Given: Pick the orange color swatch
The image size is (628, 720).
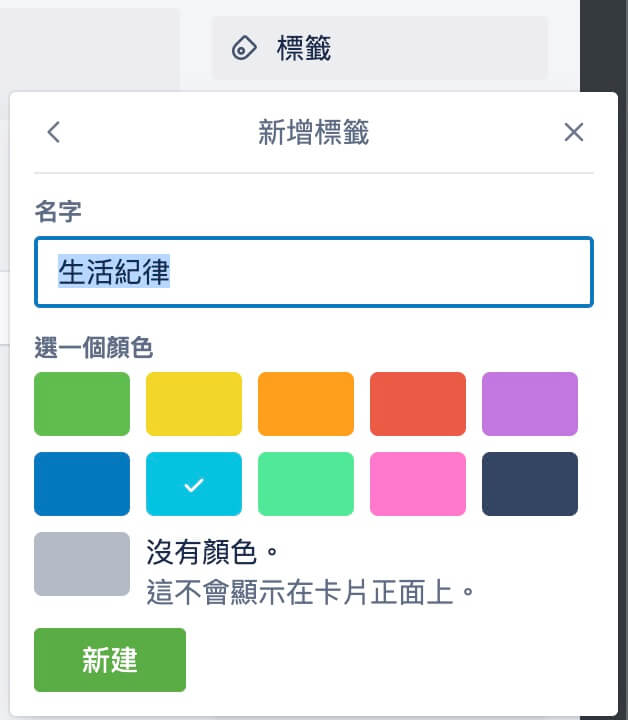Looking at the screenshot, I should tap(306, 404).
